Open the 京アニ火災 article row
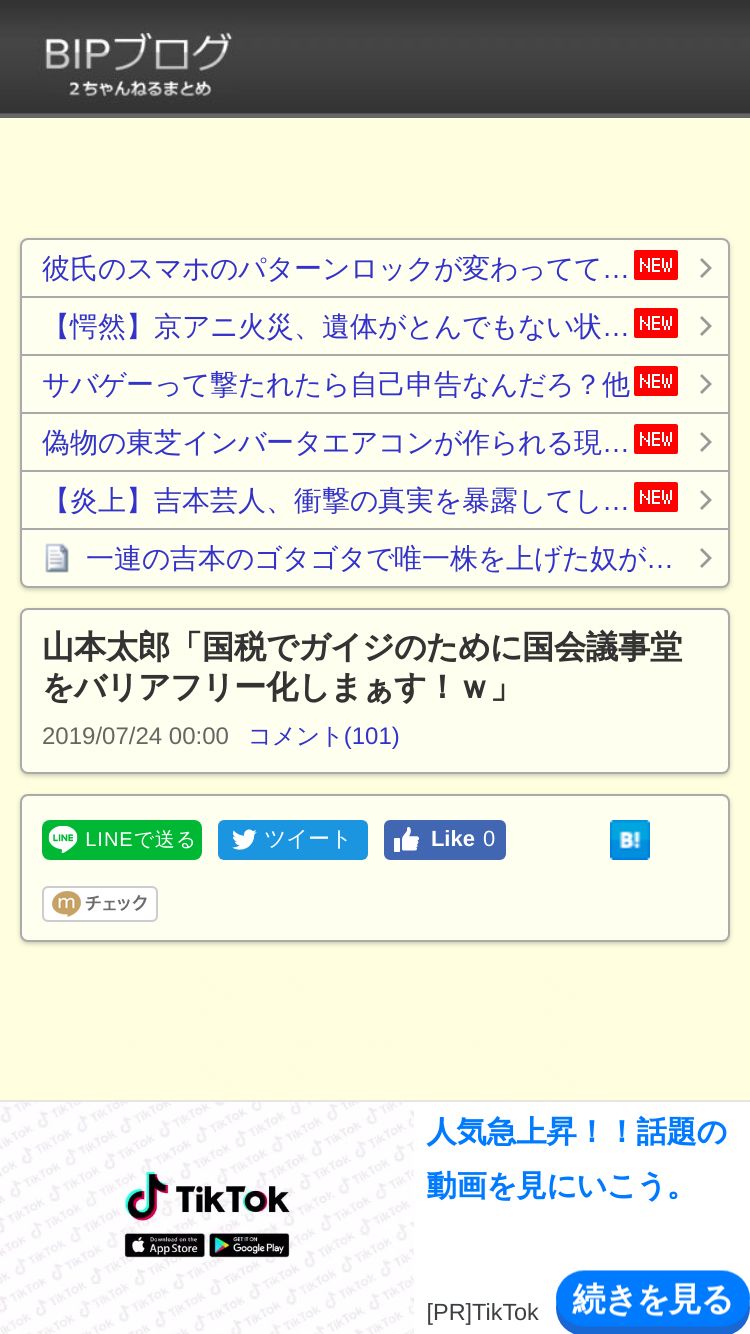This screenshot has height=1334, width=750. (375, 326)
